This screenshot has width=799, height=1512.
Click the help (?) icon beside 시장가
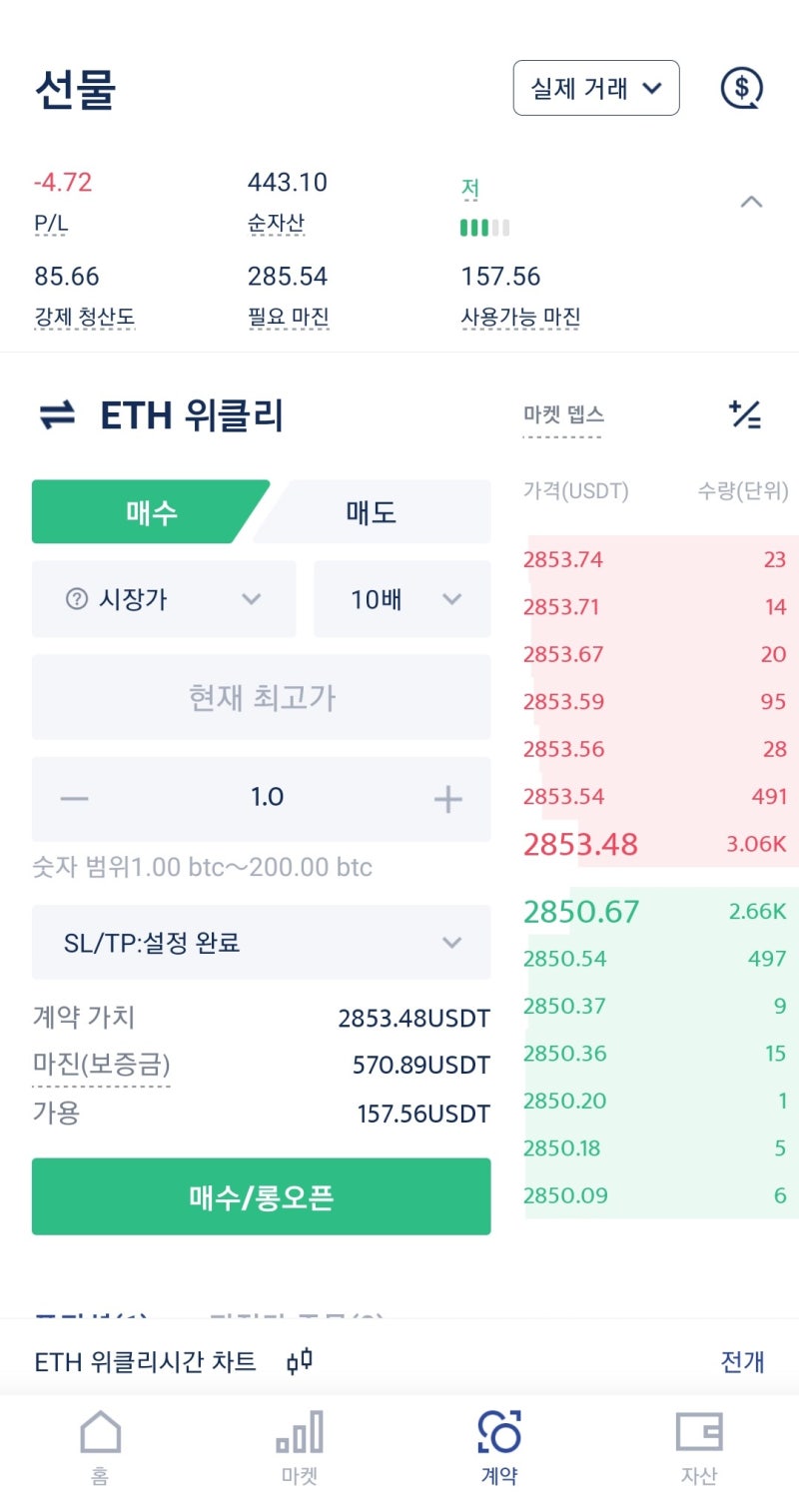(x=77, y=598)
